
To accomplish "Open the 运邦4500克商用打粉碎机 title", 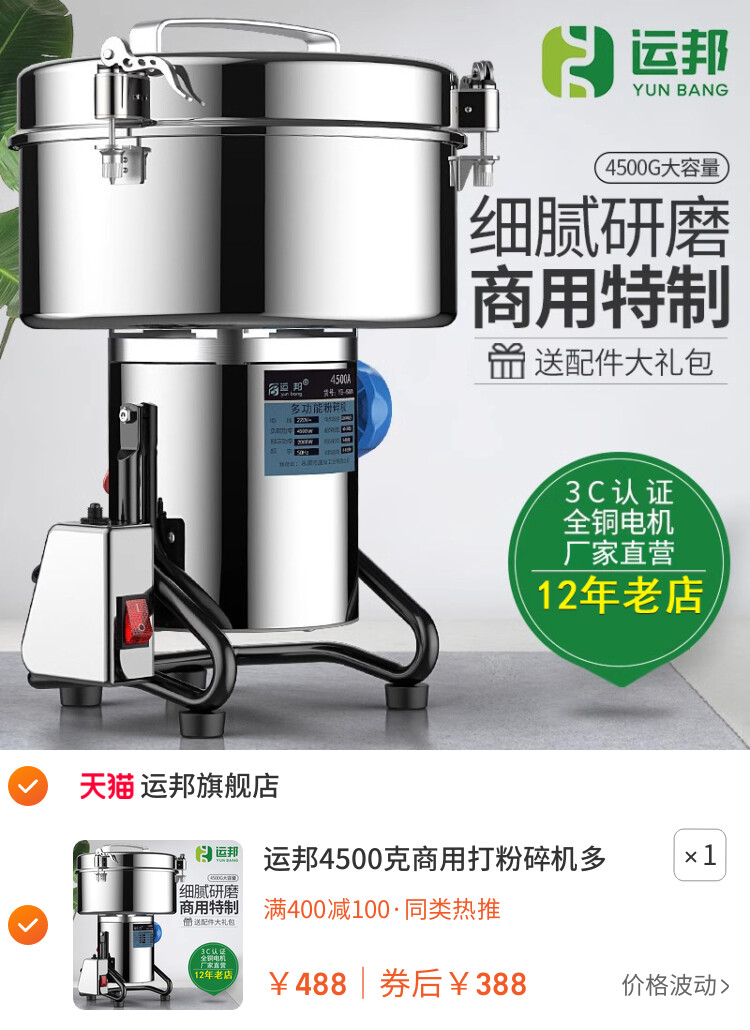I will click(x=435, y=858).
